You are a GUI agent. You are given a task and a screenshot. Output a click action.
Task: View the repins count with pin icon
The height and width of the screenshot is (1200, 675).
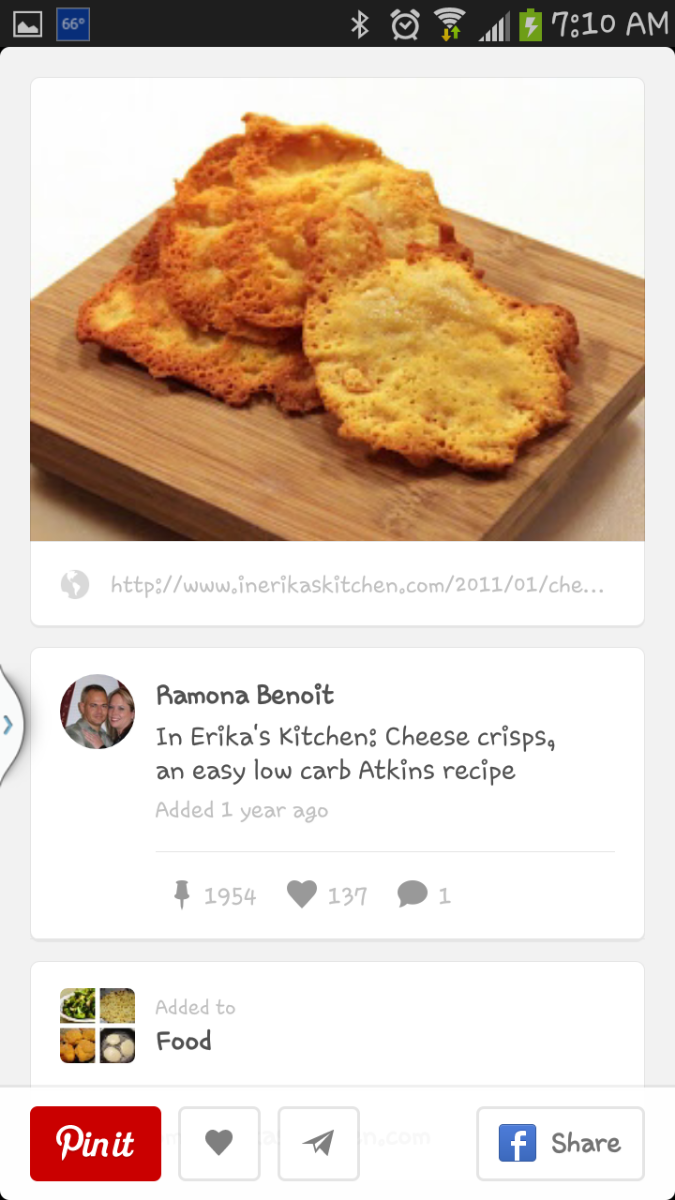tap(214, 895)
